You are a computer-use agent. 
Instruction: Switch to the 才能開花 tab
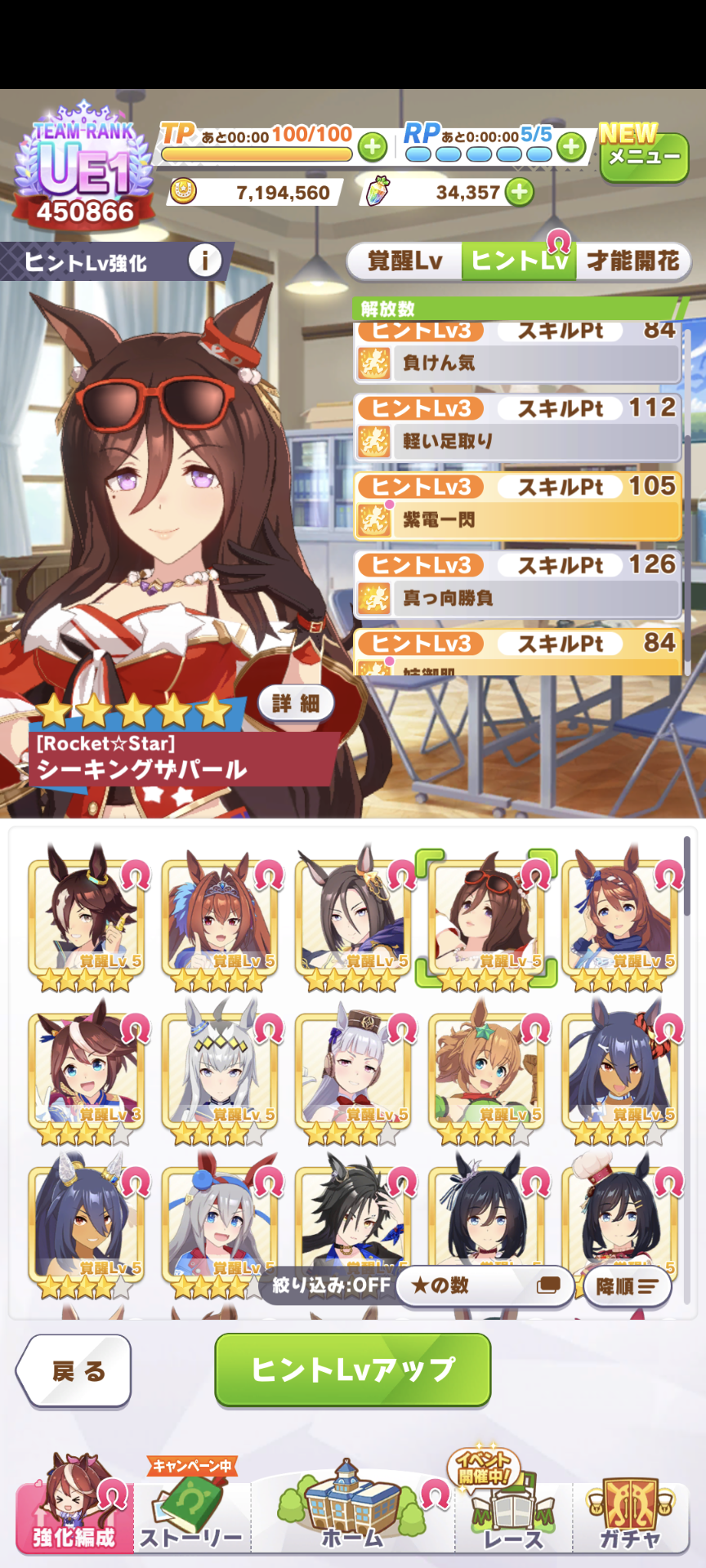click(632, 261)
